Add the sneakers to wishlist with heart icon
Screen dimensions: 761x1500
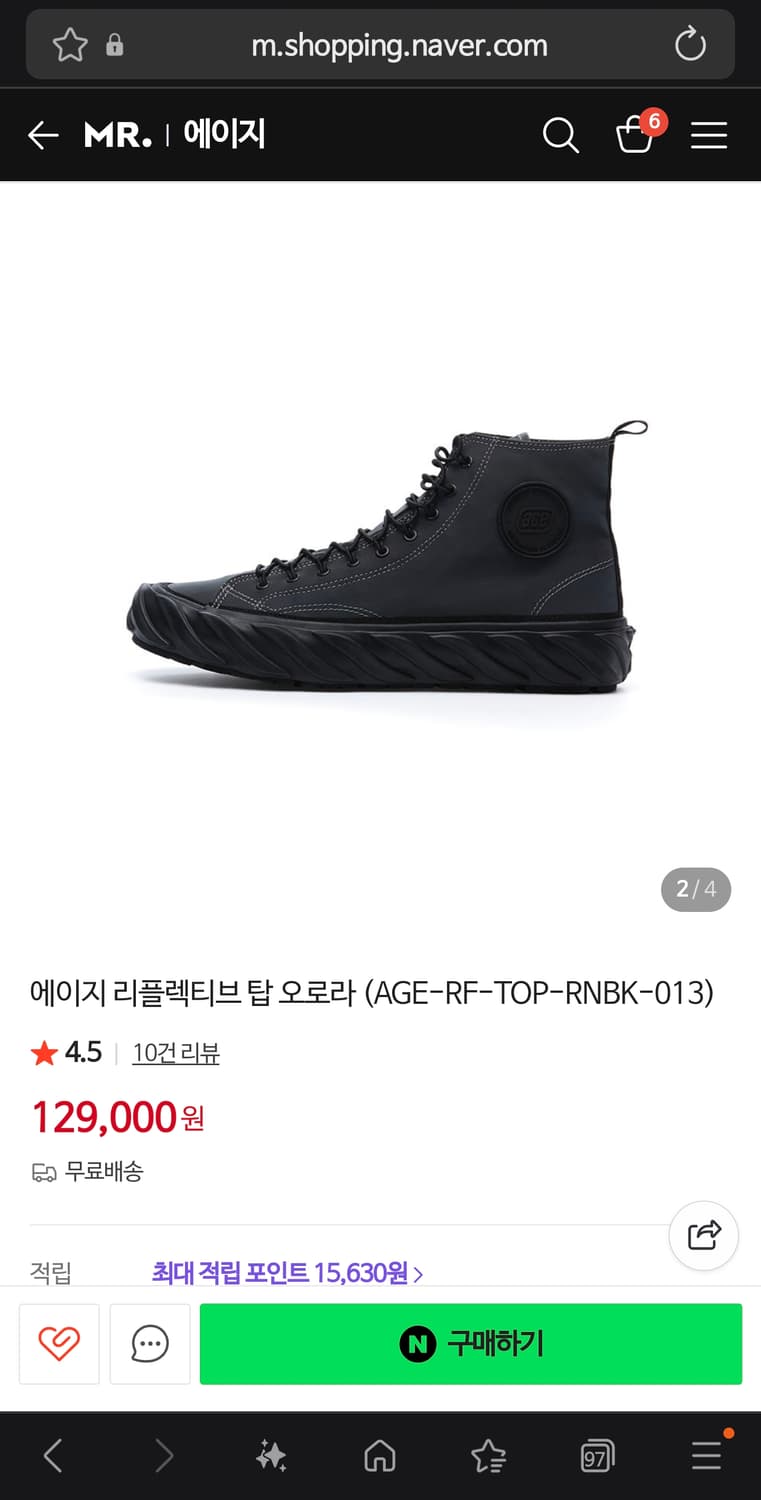click(59, 1343)
